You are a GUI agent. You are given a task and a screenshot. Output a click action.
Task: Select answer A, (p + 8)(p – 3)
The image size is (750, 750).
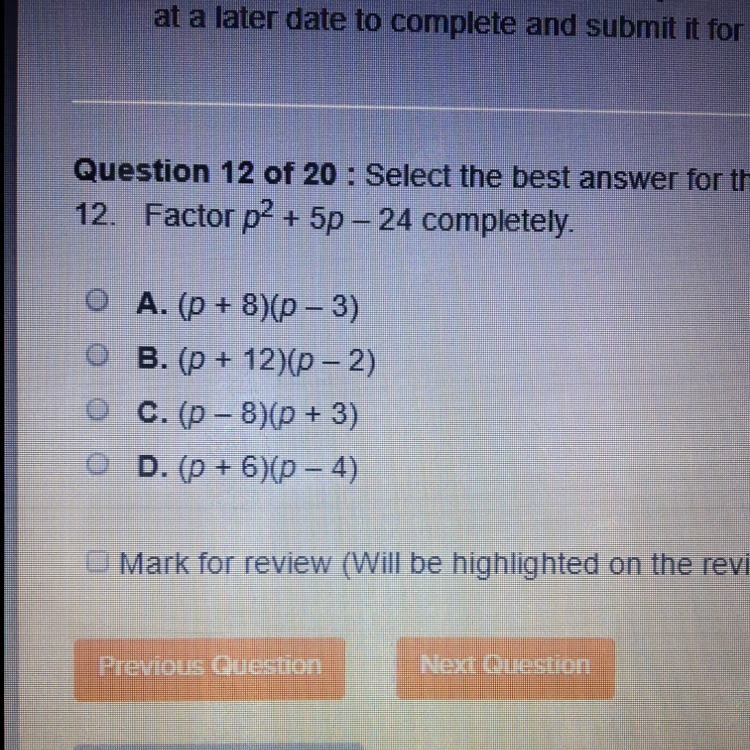96,300
